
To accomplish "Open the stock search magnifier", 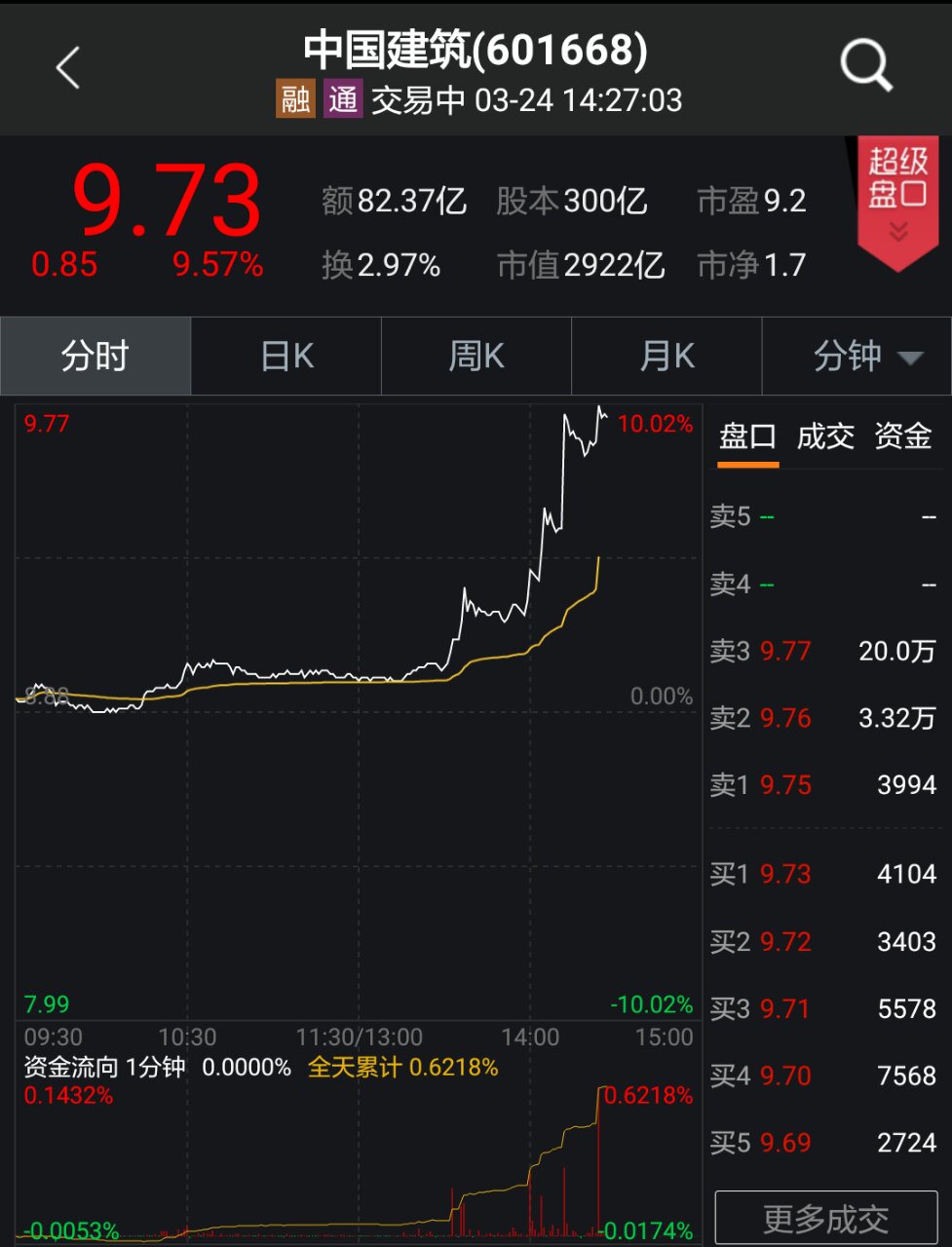I will tap(865, 67).
